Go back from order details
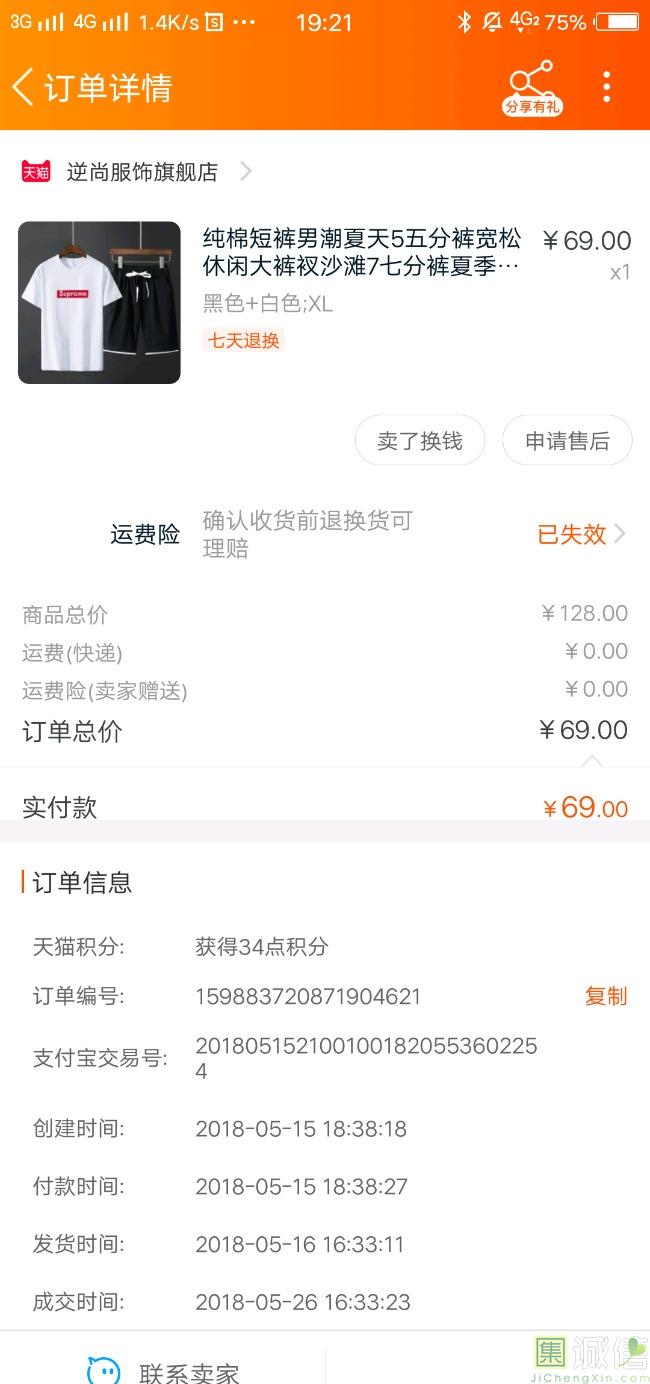Image resolution: width=650 pixels, height=1384 pixels. tap(24, 88)
